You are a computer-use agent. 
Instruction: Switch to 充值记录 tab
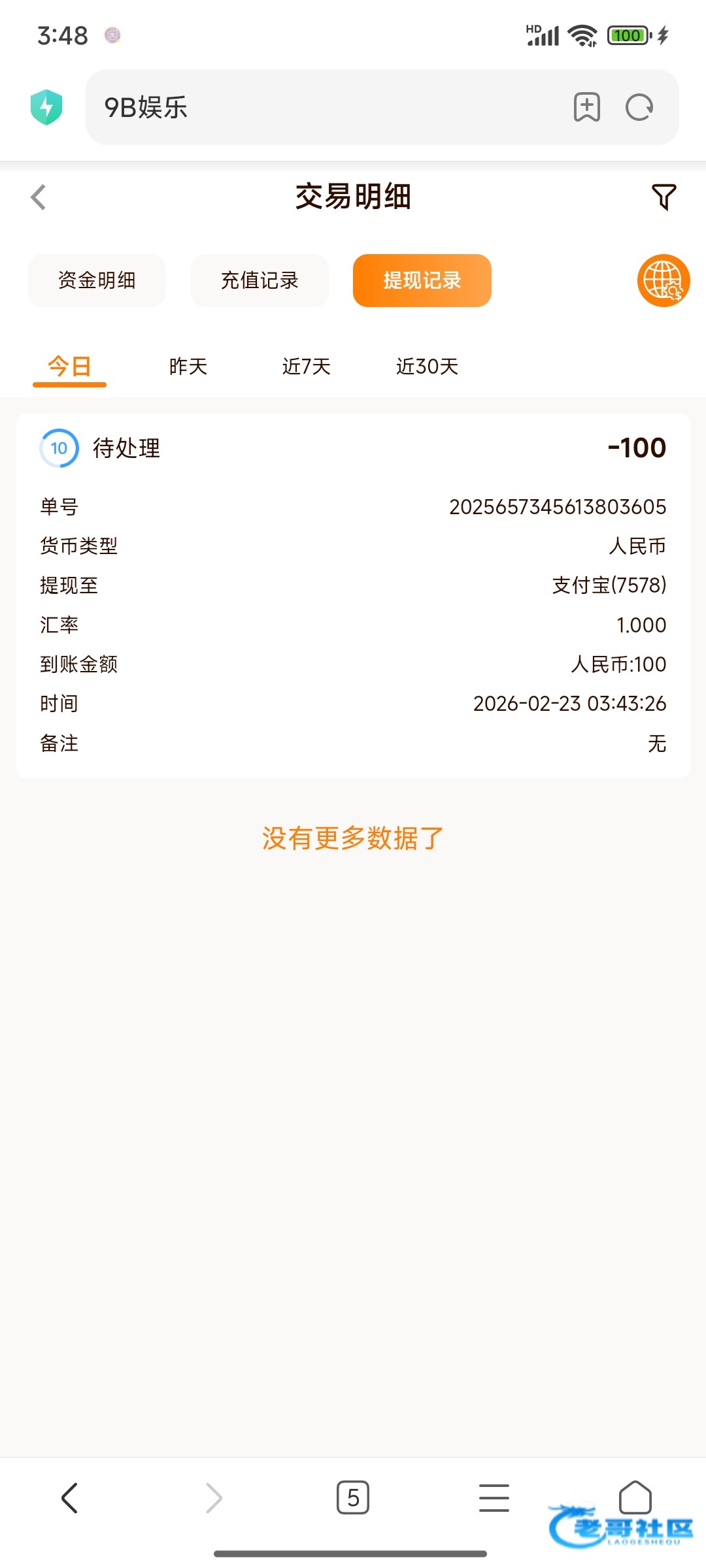coord(260,280)
